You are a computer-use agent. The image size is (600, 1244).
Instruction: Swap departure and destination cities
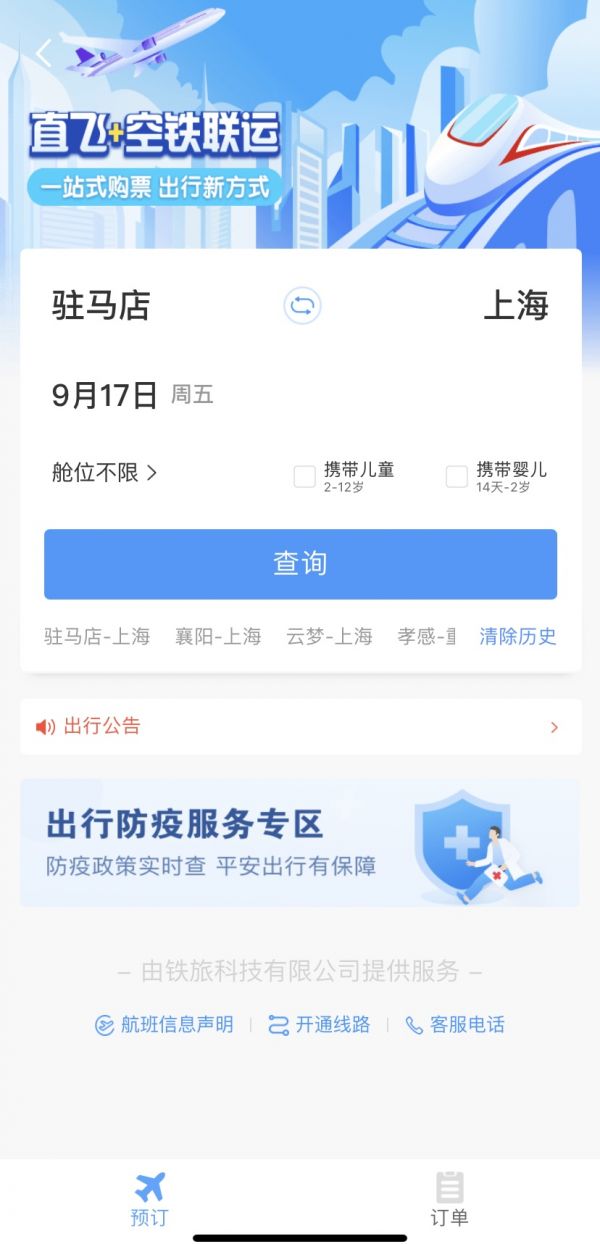(302, 305)
